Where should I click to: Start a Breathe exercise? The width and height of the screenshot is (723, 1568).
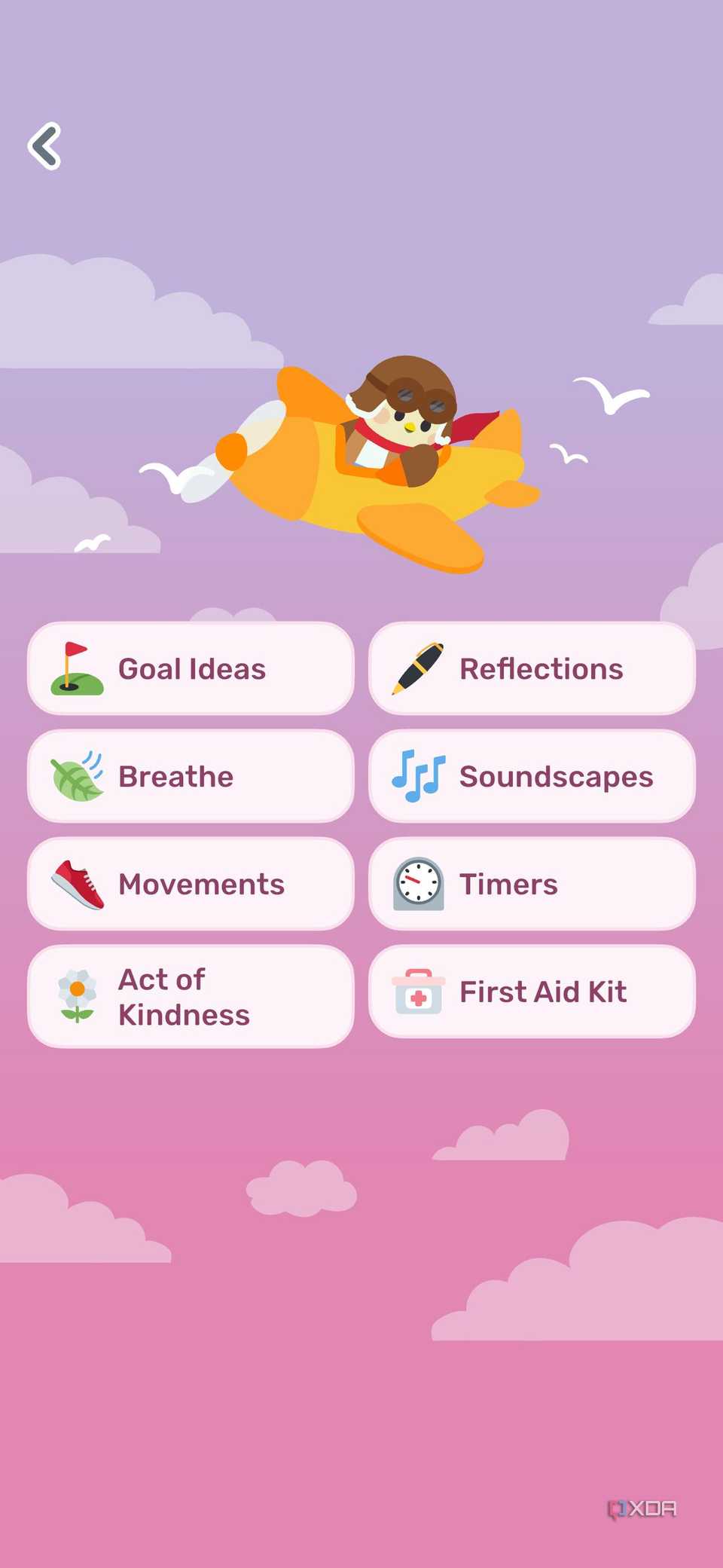191,775
